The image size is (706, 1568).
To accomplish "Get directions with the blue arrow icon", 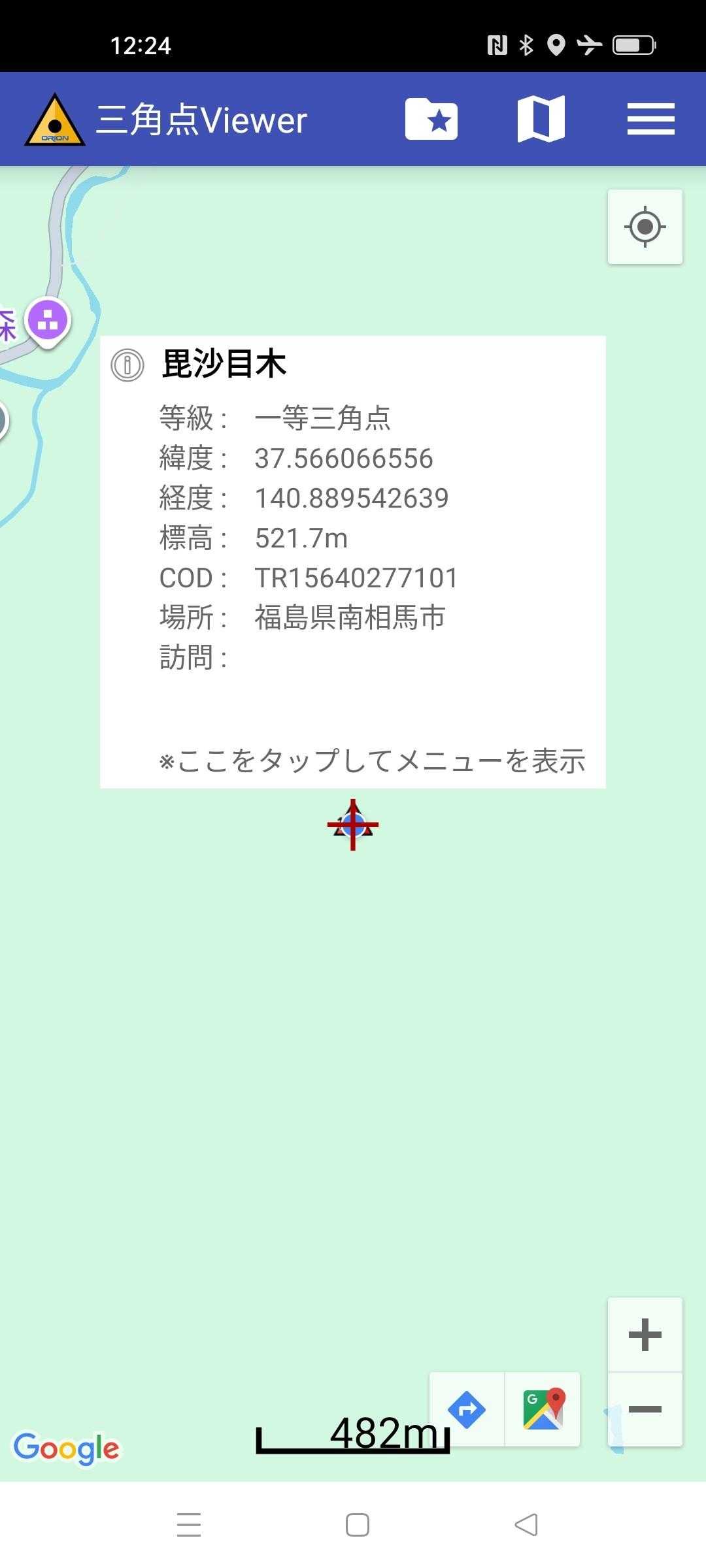I will 467,1409.
